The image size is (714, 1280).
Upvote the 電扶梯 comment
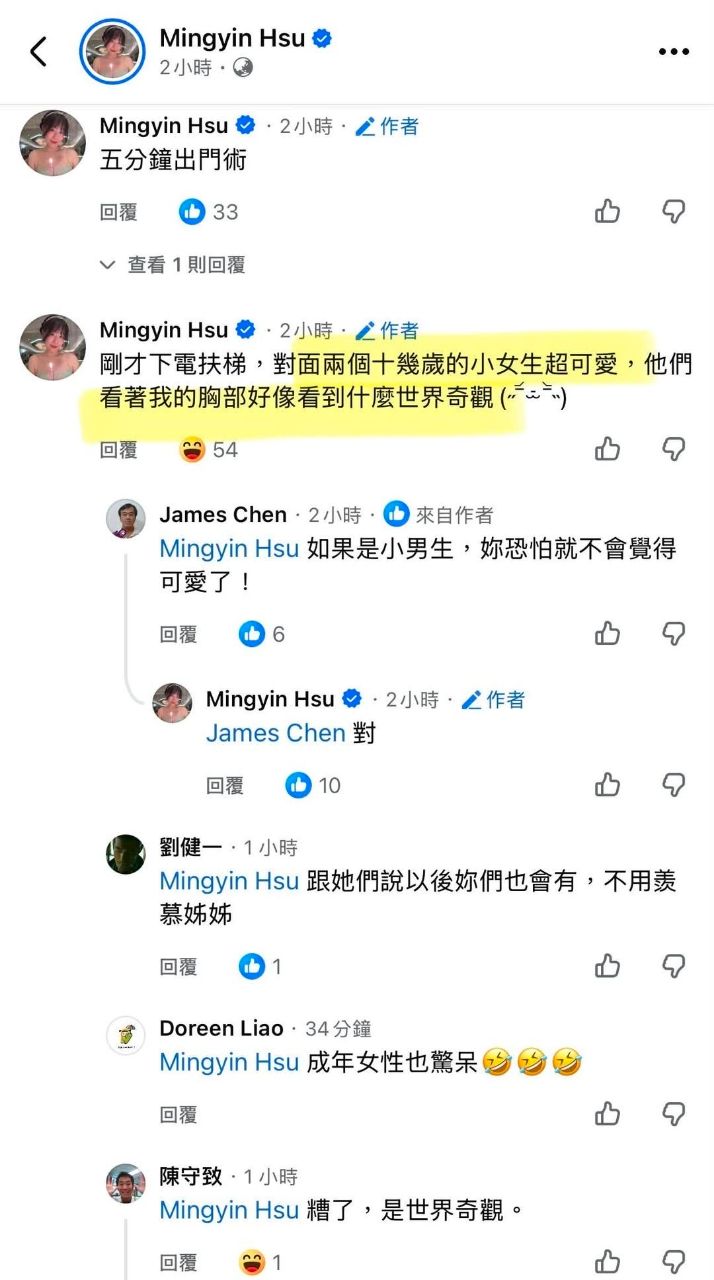point(608,449)
